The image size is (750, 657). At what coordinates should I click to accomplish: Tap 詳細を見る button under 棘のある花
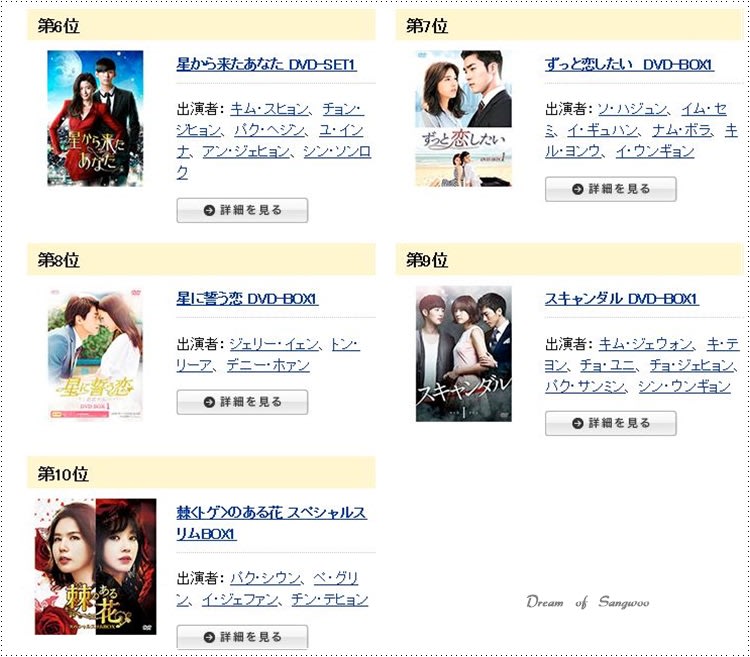pos(242,636)
